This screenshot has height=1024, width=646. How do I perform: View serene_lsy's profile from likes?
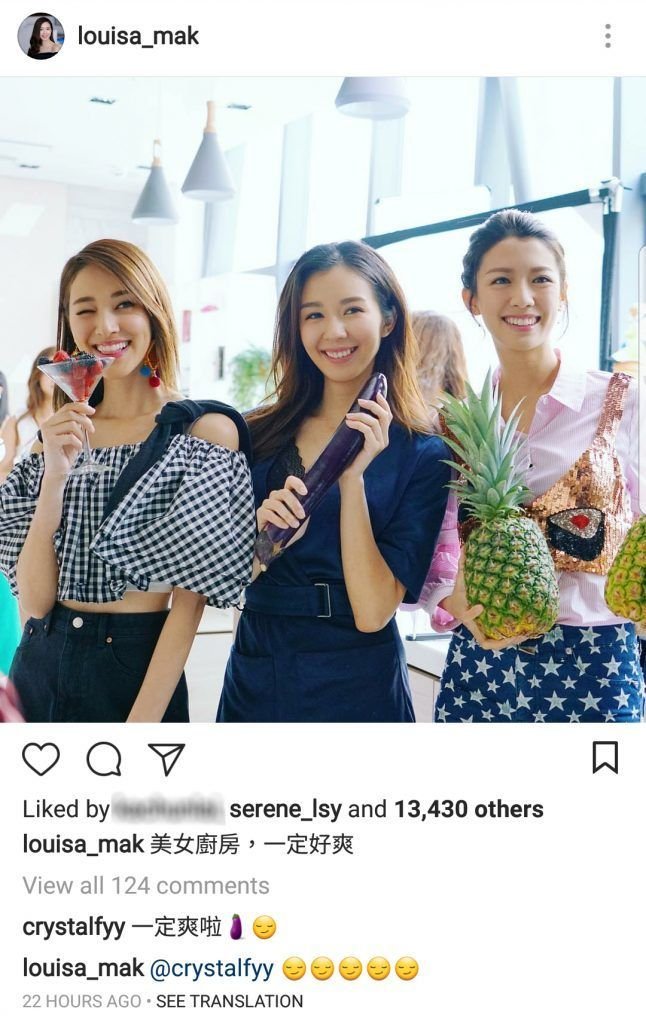click(x=285, y=809)
